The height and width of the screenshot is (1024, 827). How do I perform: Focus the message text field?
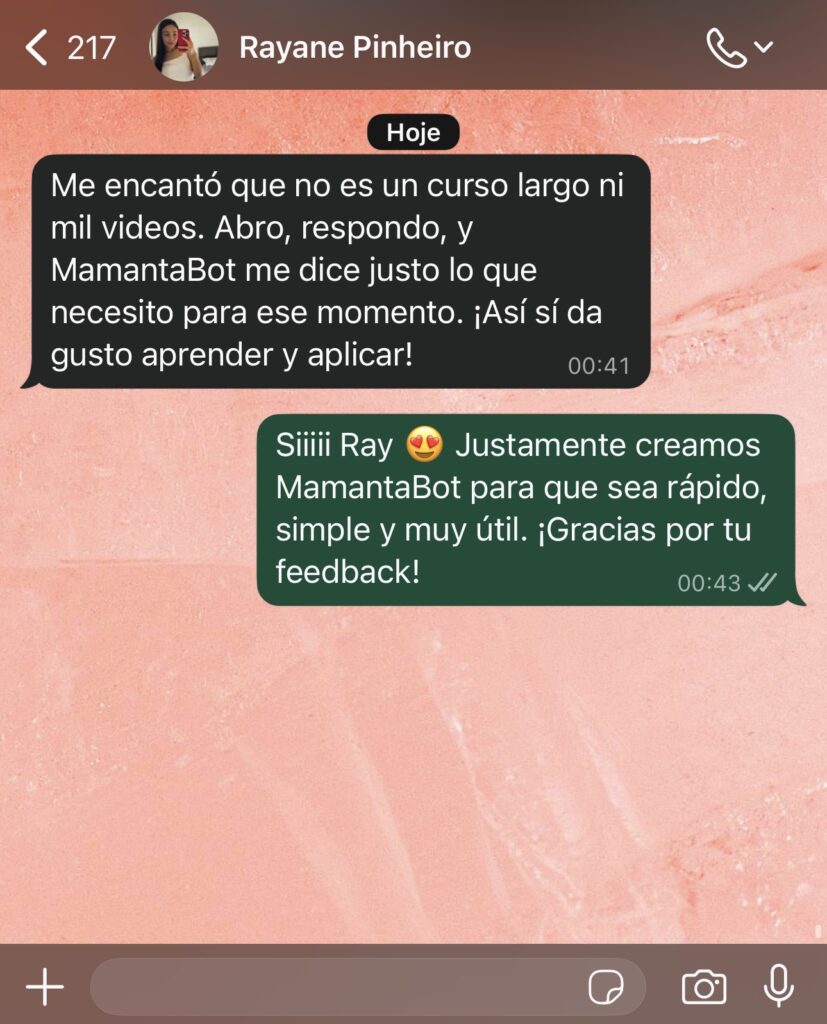(330, 988)
